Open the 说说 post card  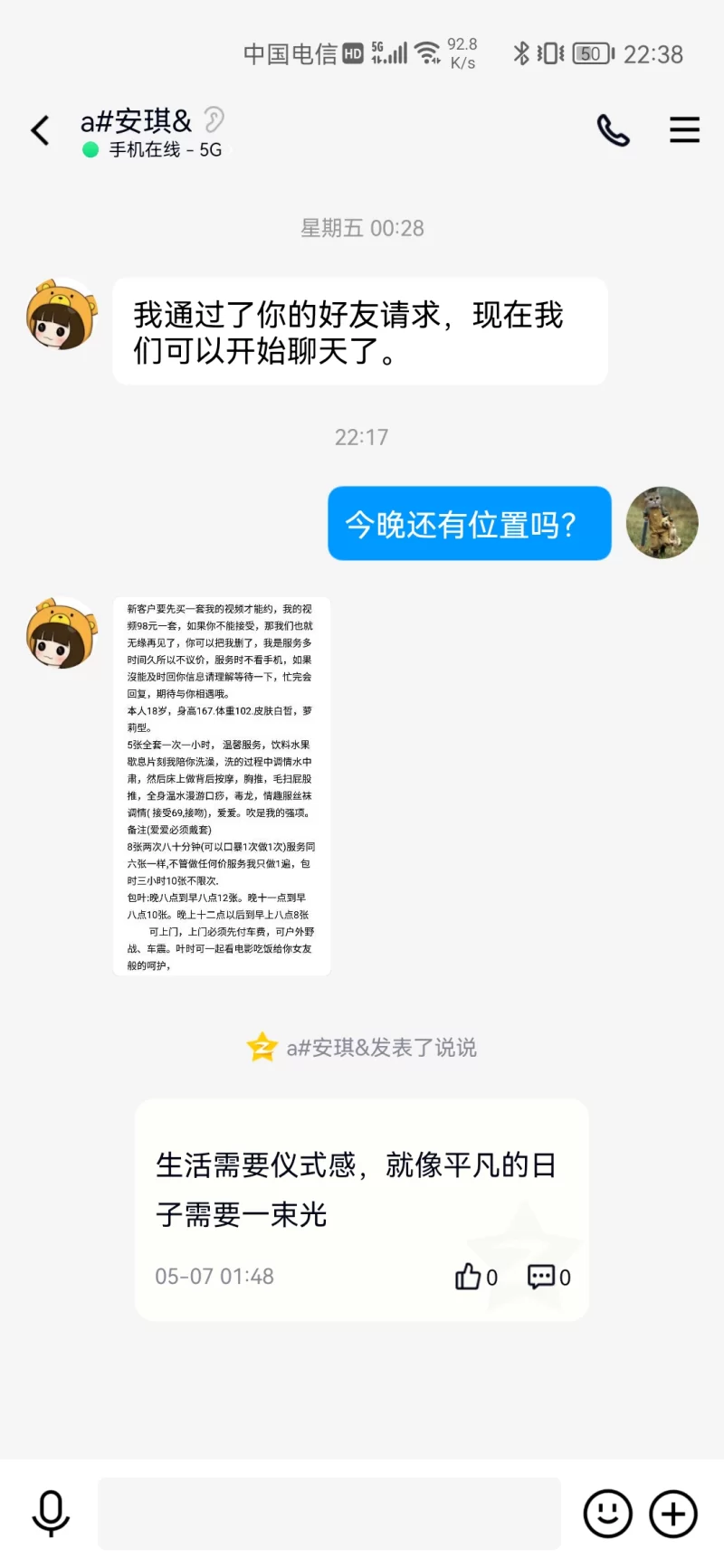[x=361, y=1189]
